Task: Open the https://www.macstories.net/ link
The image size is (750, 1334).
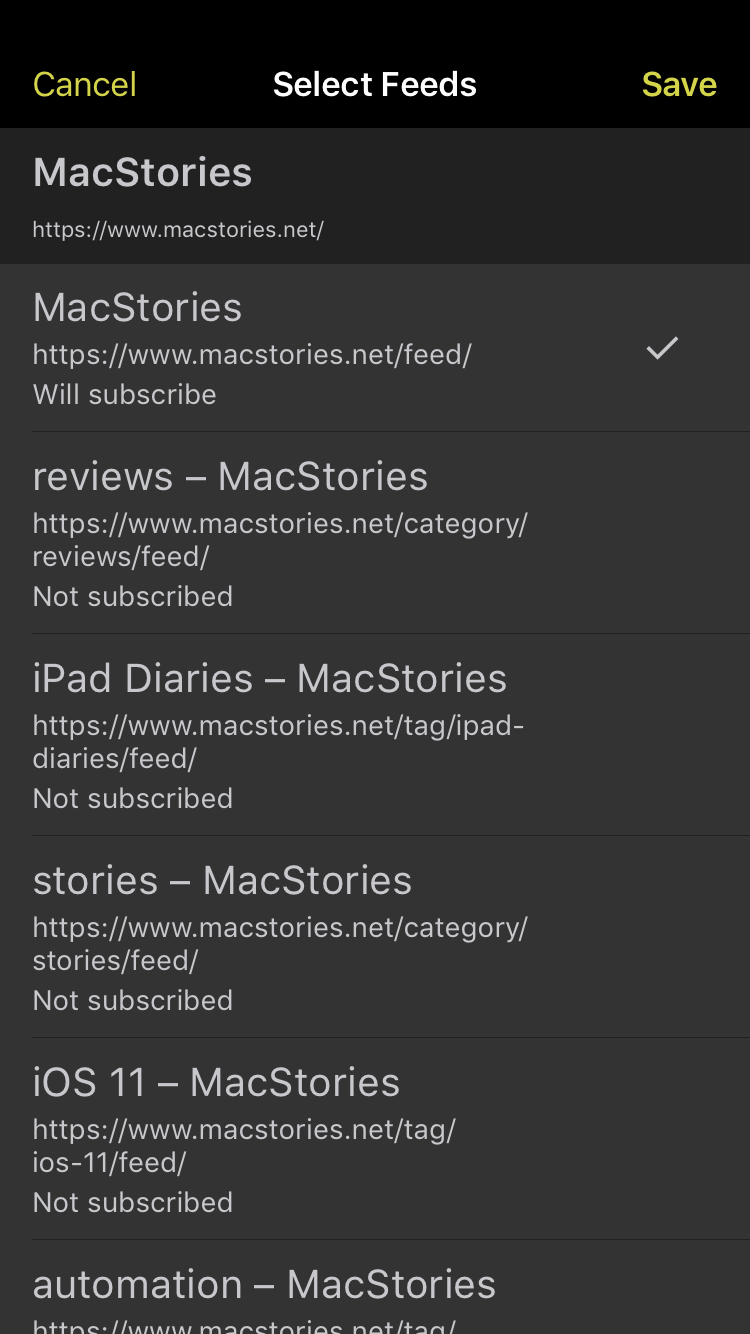Action: (x=178, y=229)
